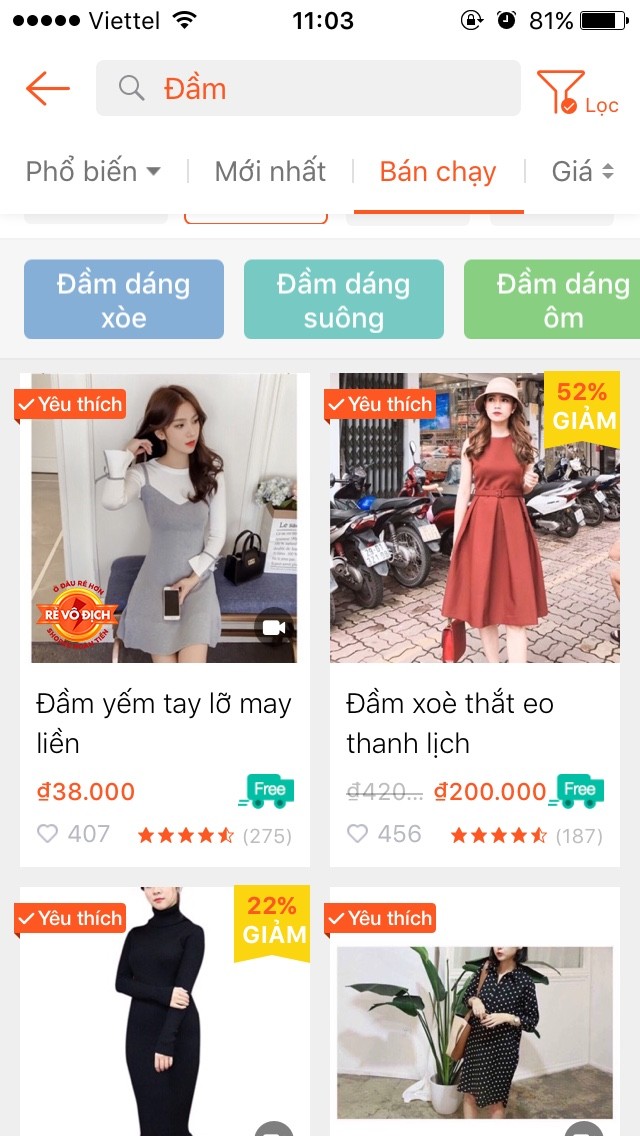Expand the Phổ biến sort dropdown
640x1136 pixels.
click(x=93, y=172)
